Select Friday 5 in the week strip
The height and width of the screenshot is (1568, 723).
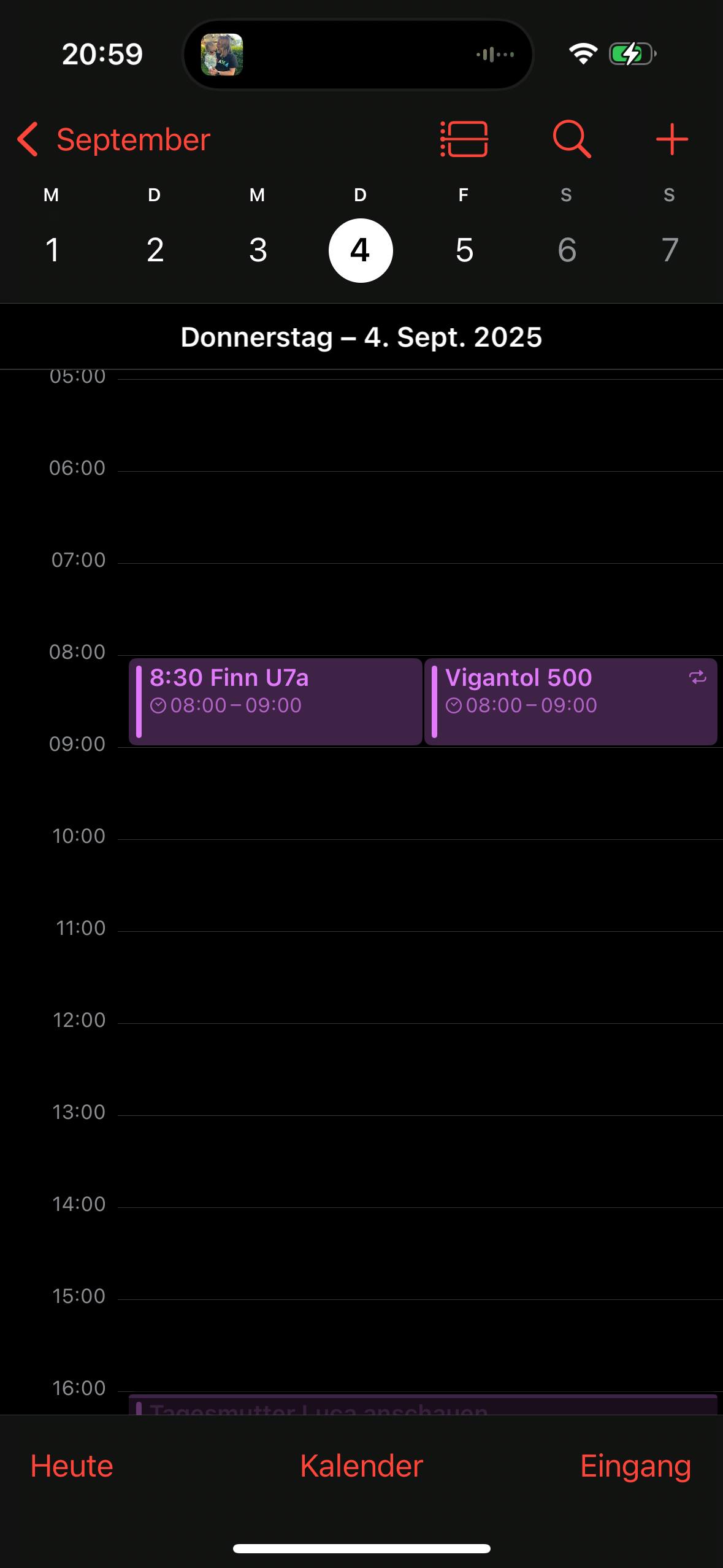[x=464, y=250]
